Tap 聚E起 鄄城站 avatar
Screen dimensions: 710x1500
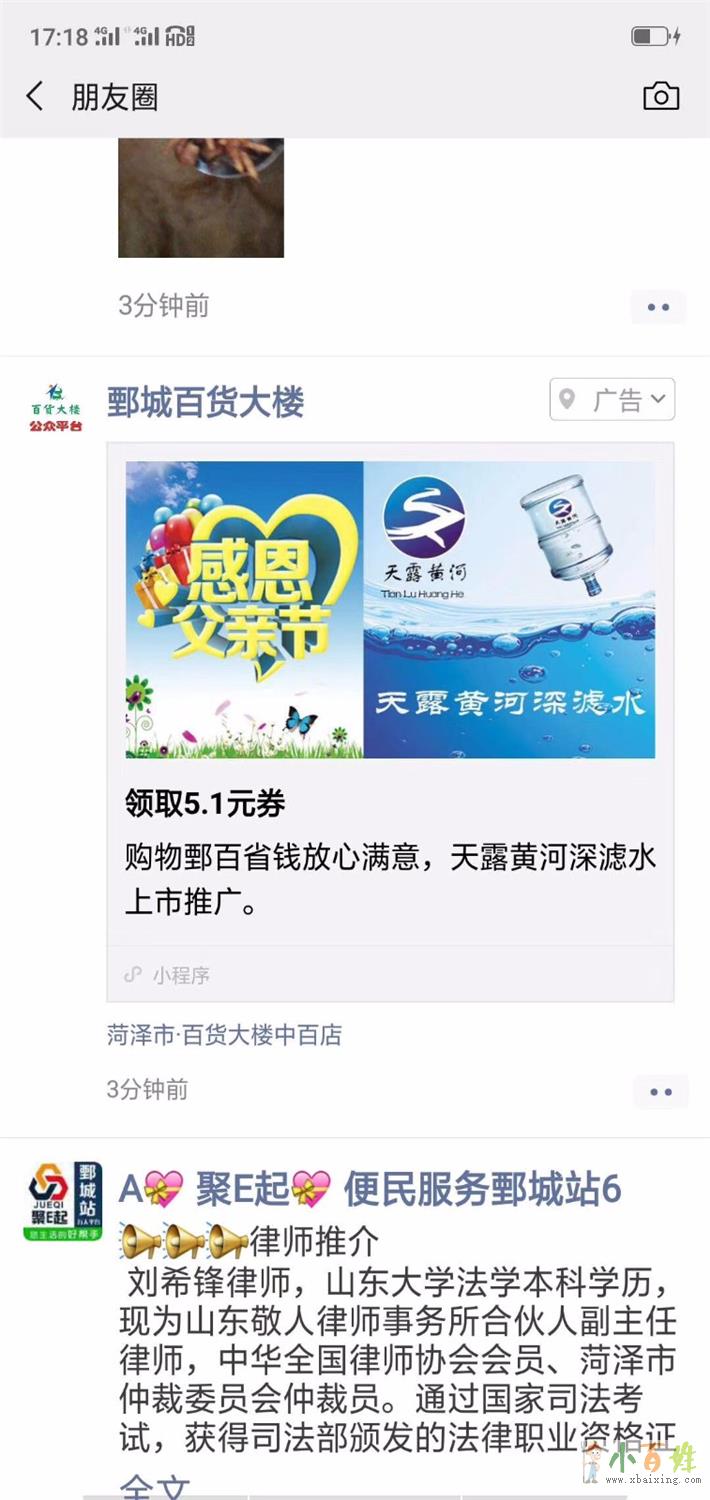[x=63, y=1201]
